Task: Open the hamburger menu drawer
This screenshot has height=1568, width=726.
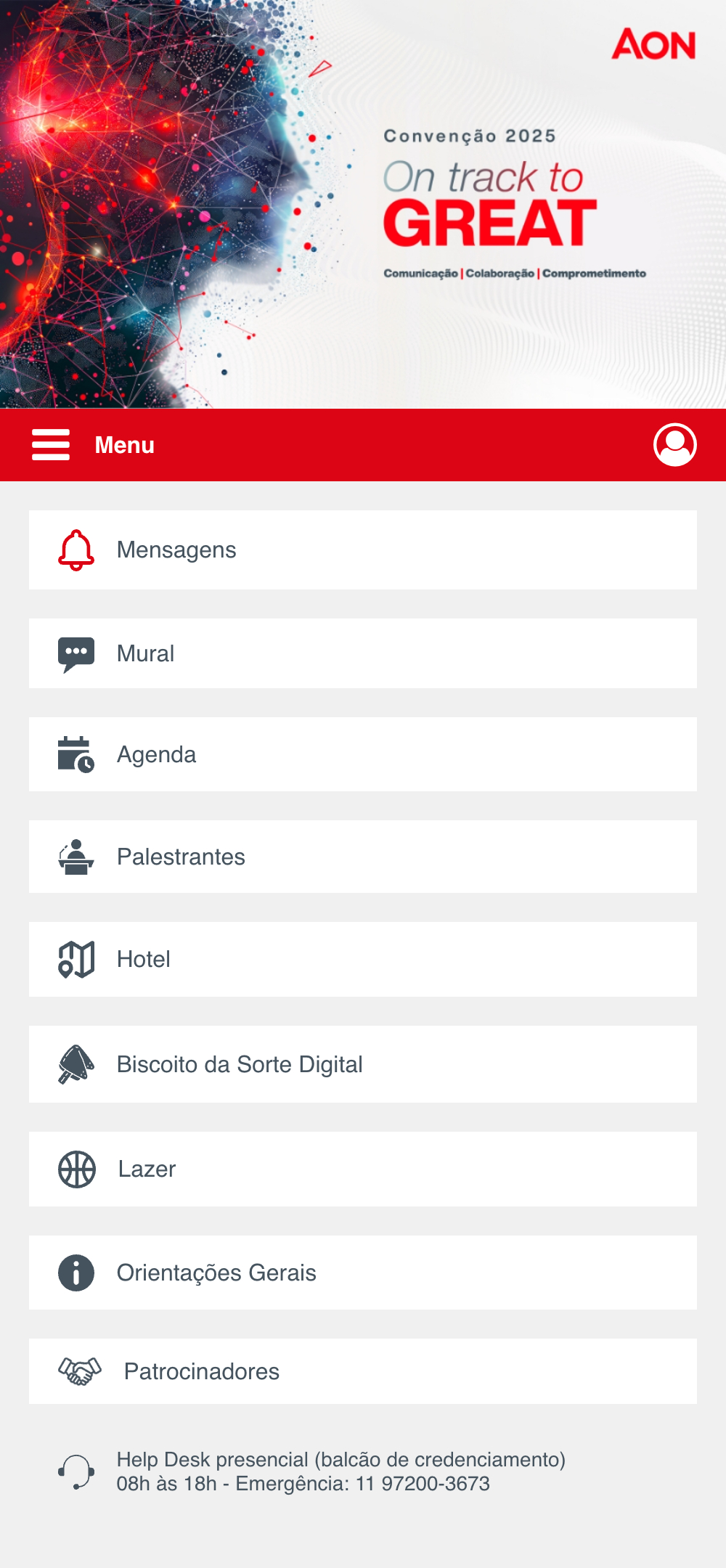Action: click(x=51, y=444)
